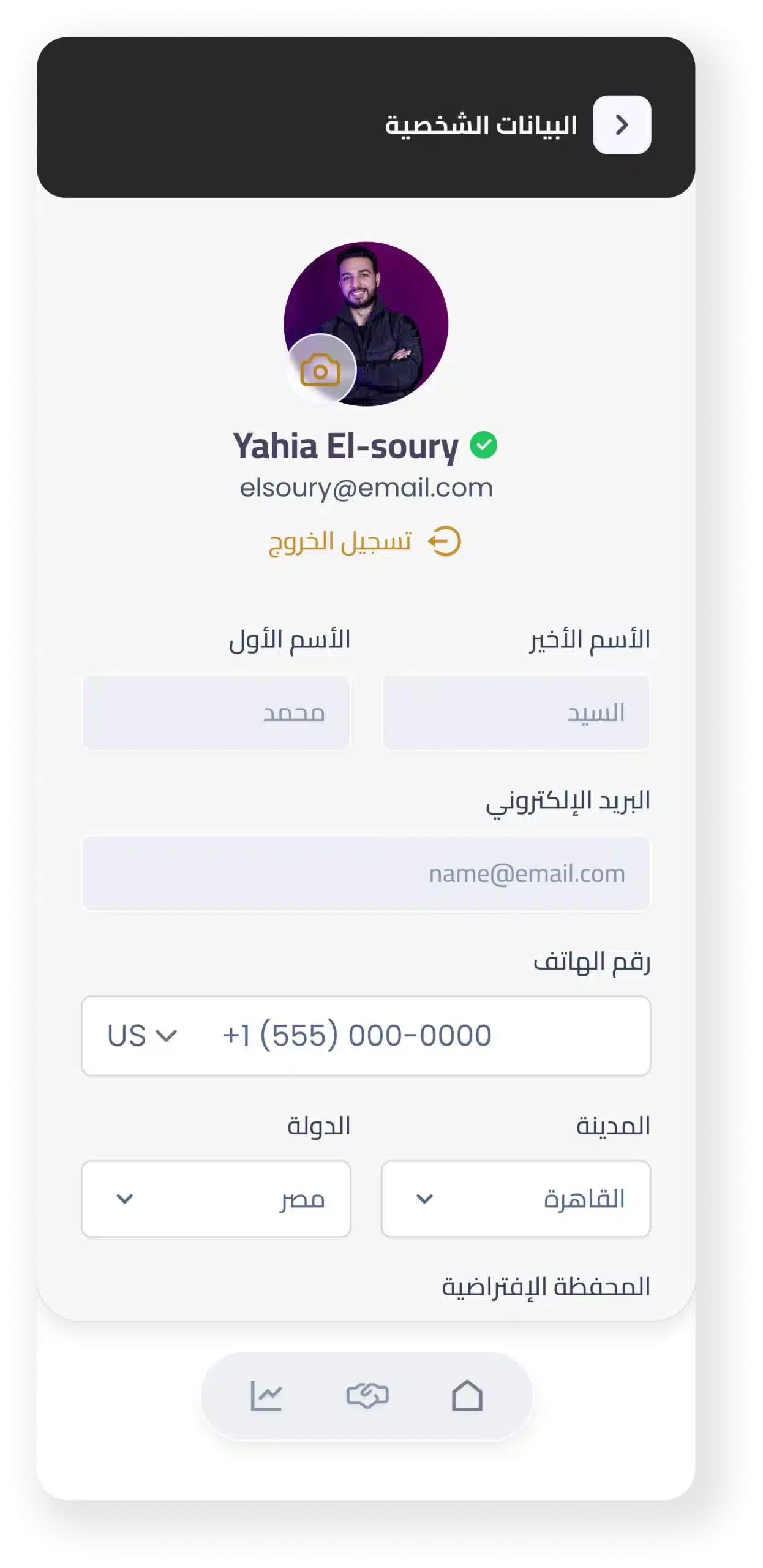Expand the المدينة dropdown showing القاهرة
This screenshot has width=763, height=1568.
[x=516, y=1199]
